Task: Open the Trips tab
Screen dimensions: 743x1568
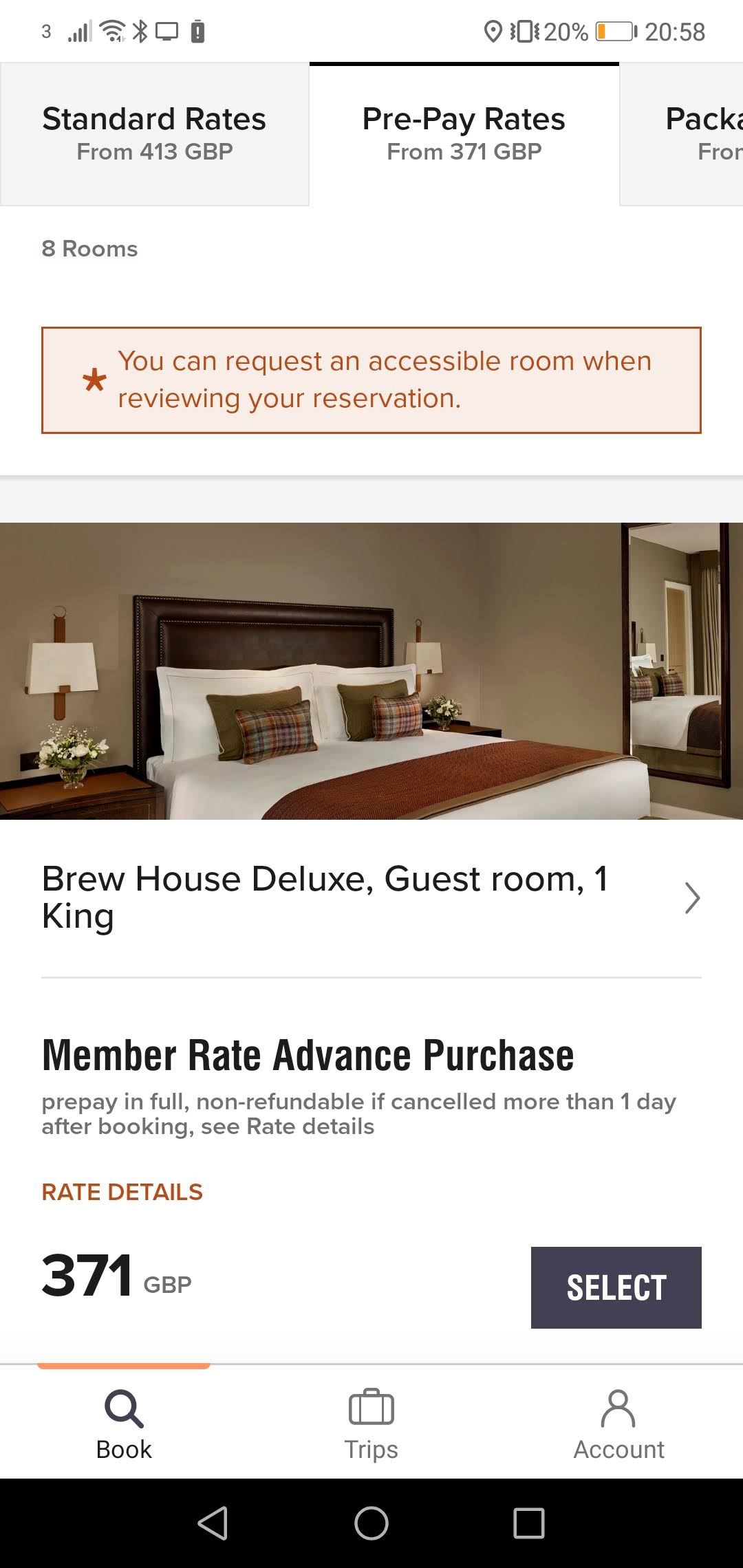Action: [x=371, y=1424]
